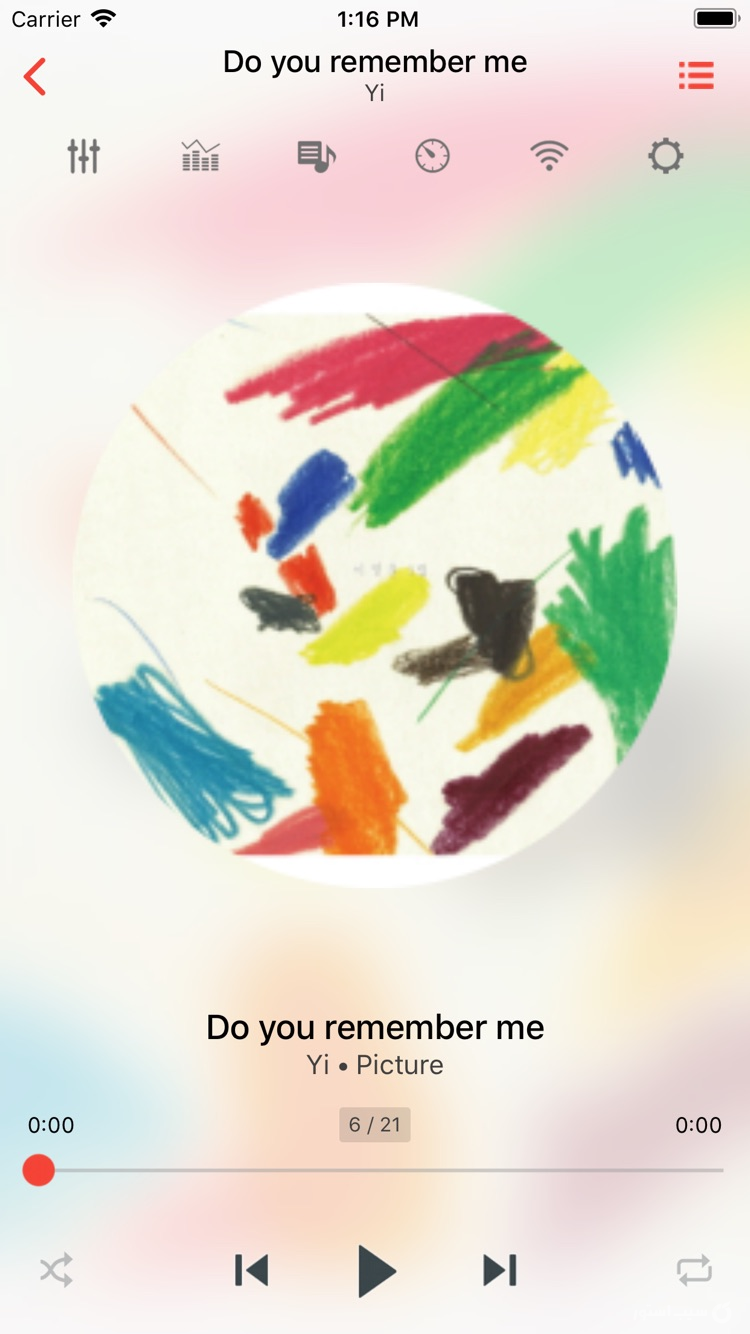Tap the album artwork circle
750x1334 pixels.
375,585
